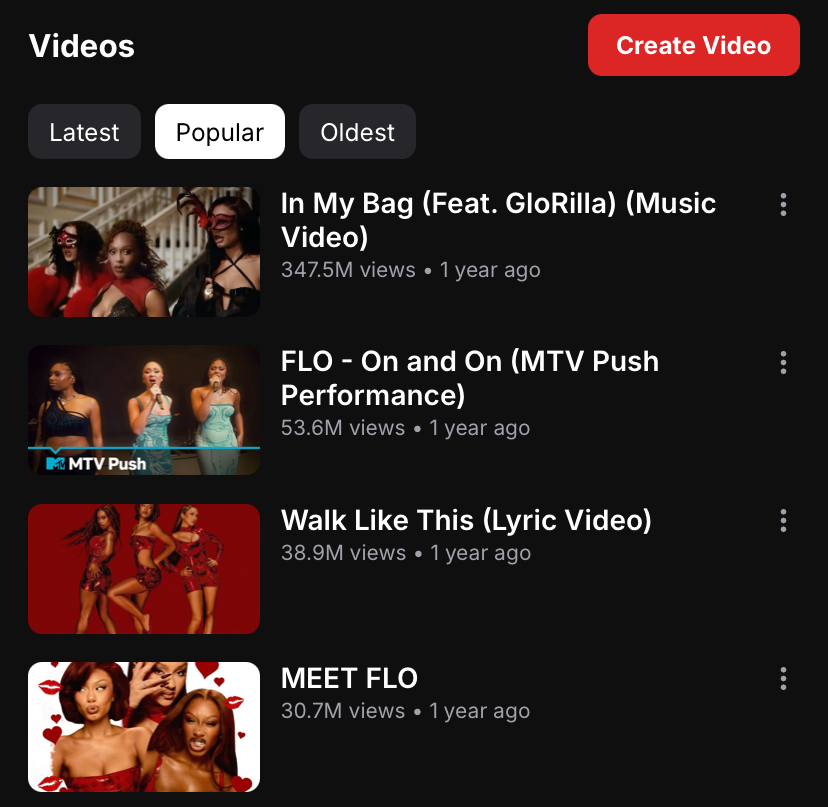The width and height of the screenshot is (828, 807).
Task: Select the Popular sorting chip
Action: [220, 132]
